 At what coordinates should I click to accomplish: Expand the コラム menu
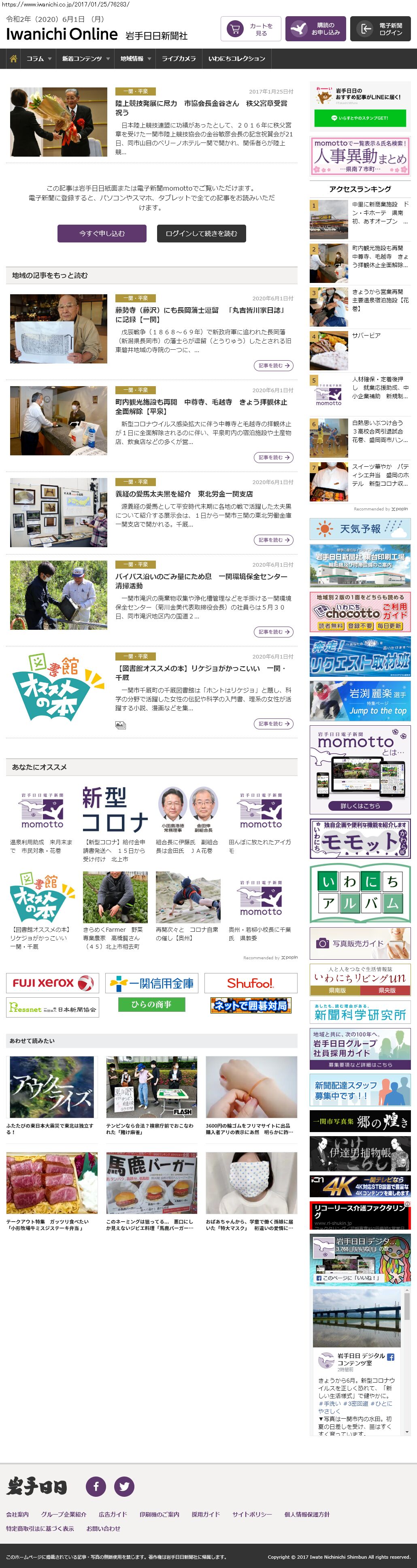pos(38,58)
